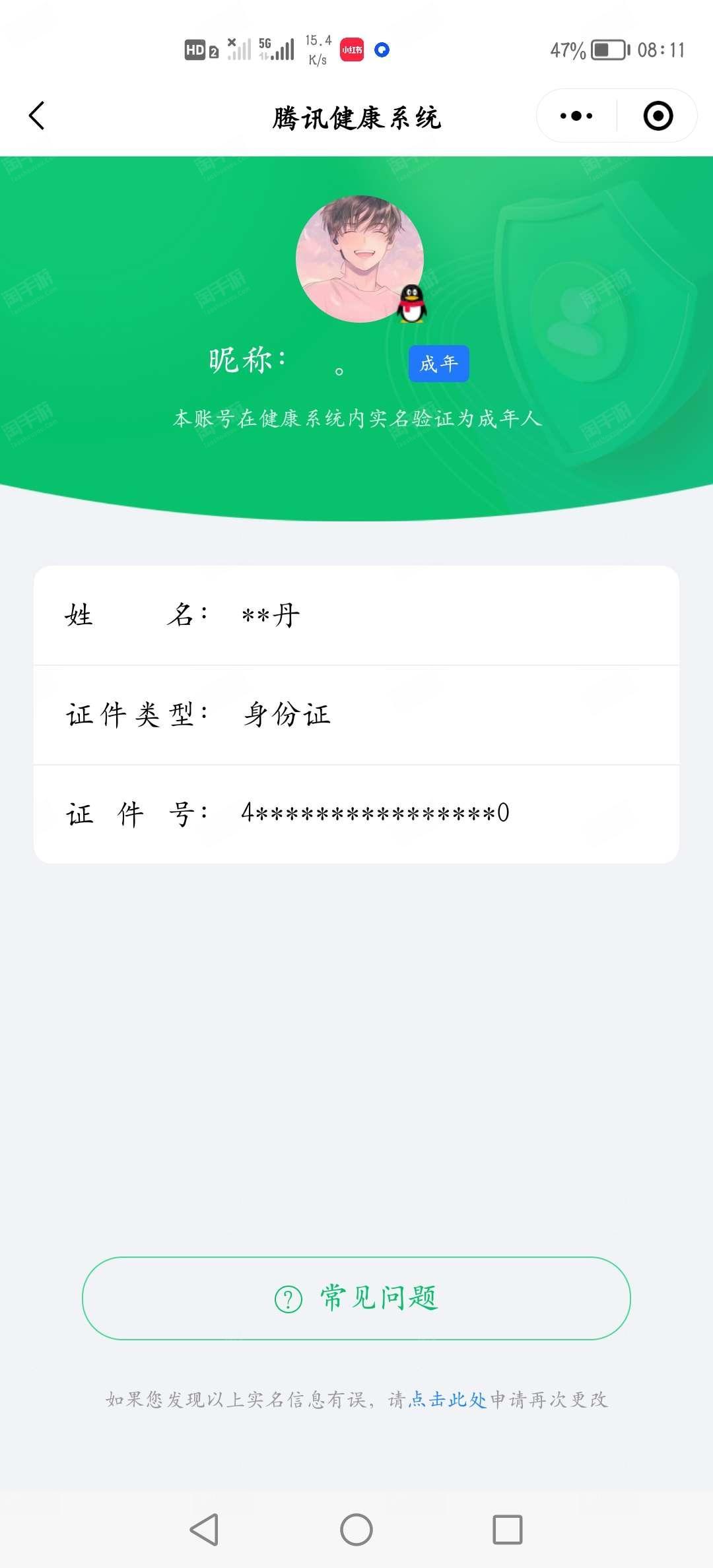Open the mini program overflow menu
The width and height of the screenshot is (713, 1568).
pyautogui.click(x=576, y=116)
